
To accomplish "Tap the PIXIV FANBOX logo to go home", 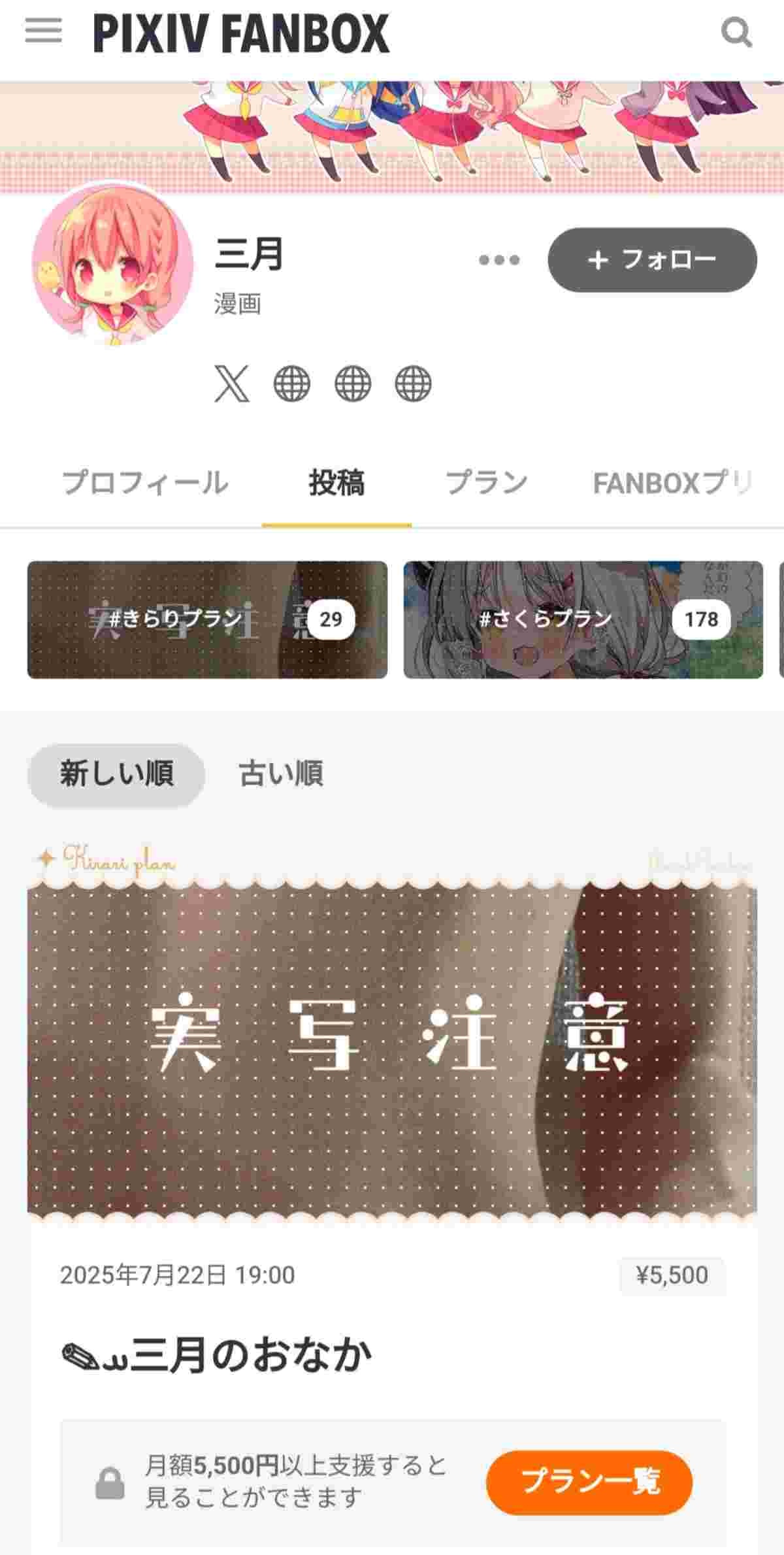I will (x=241, y=33).
